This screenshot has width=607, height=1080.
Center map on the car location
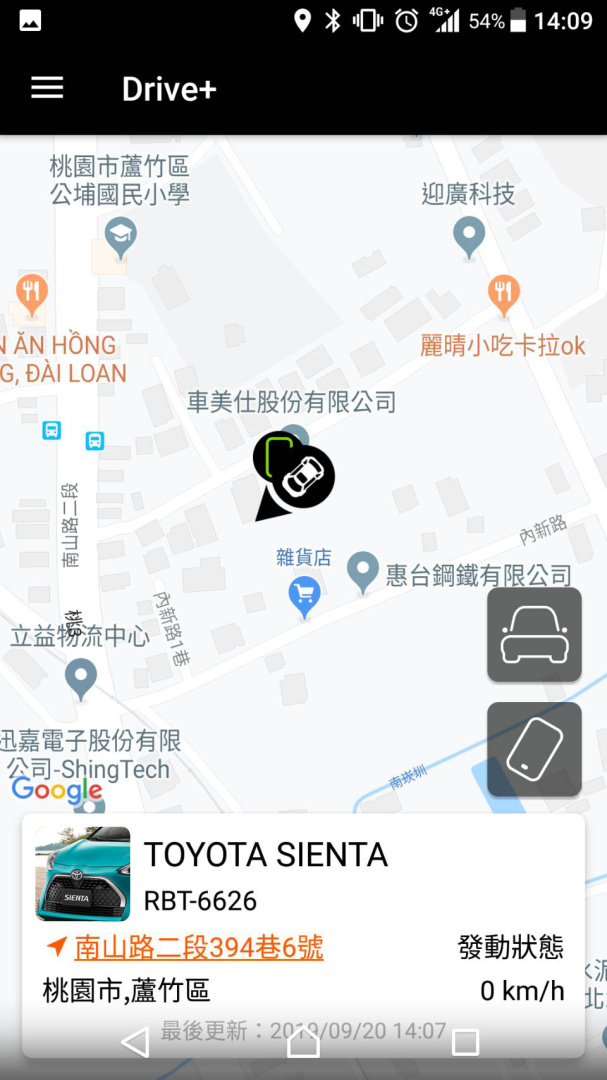point(534,635)
